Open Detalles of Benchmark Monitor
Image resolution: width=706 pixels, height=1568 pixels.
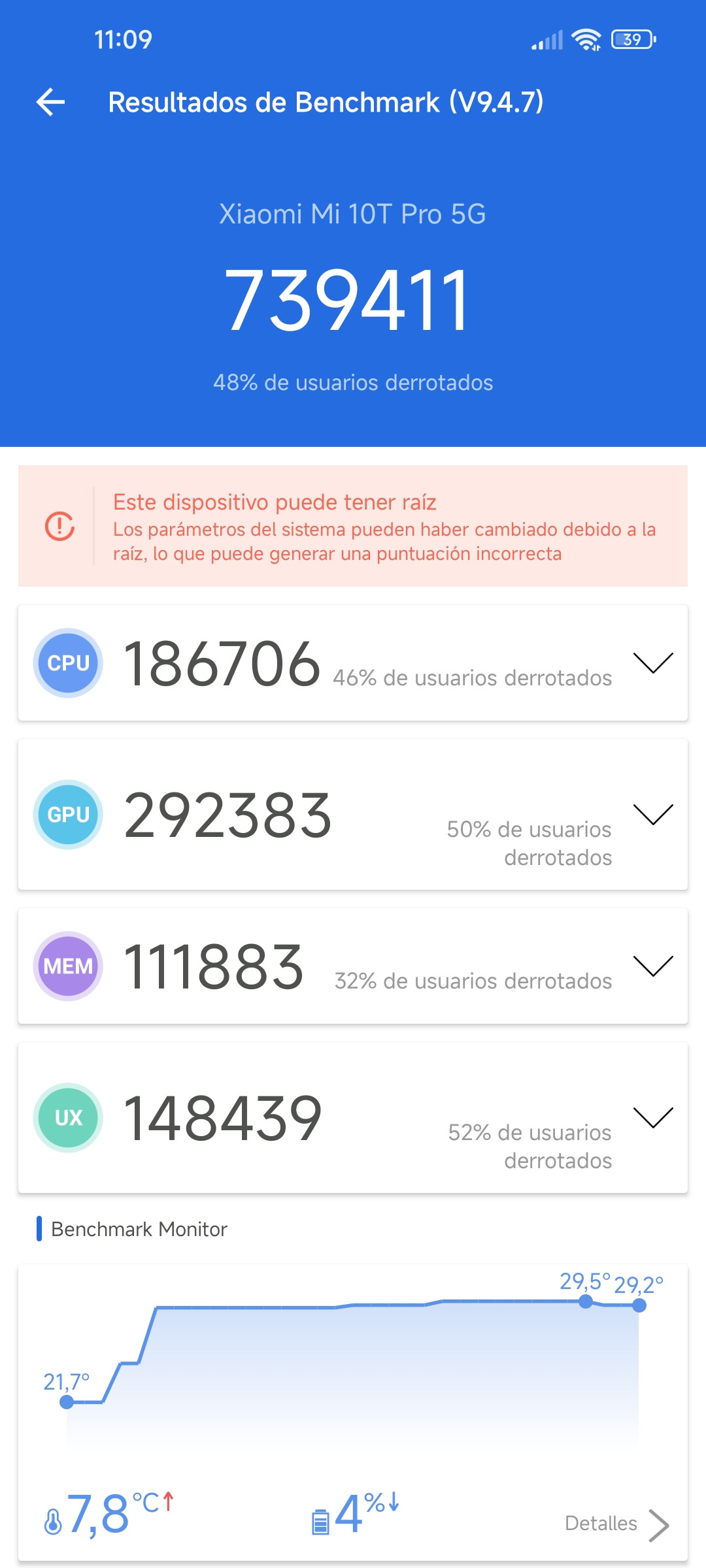point(616,1524)
